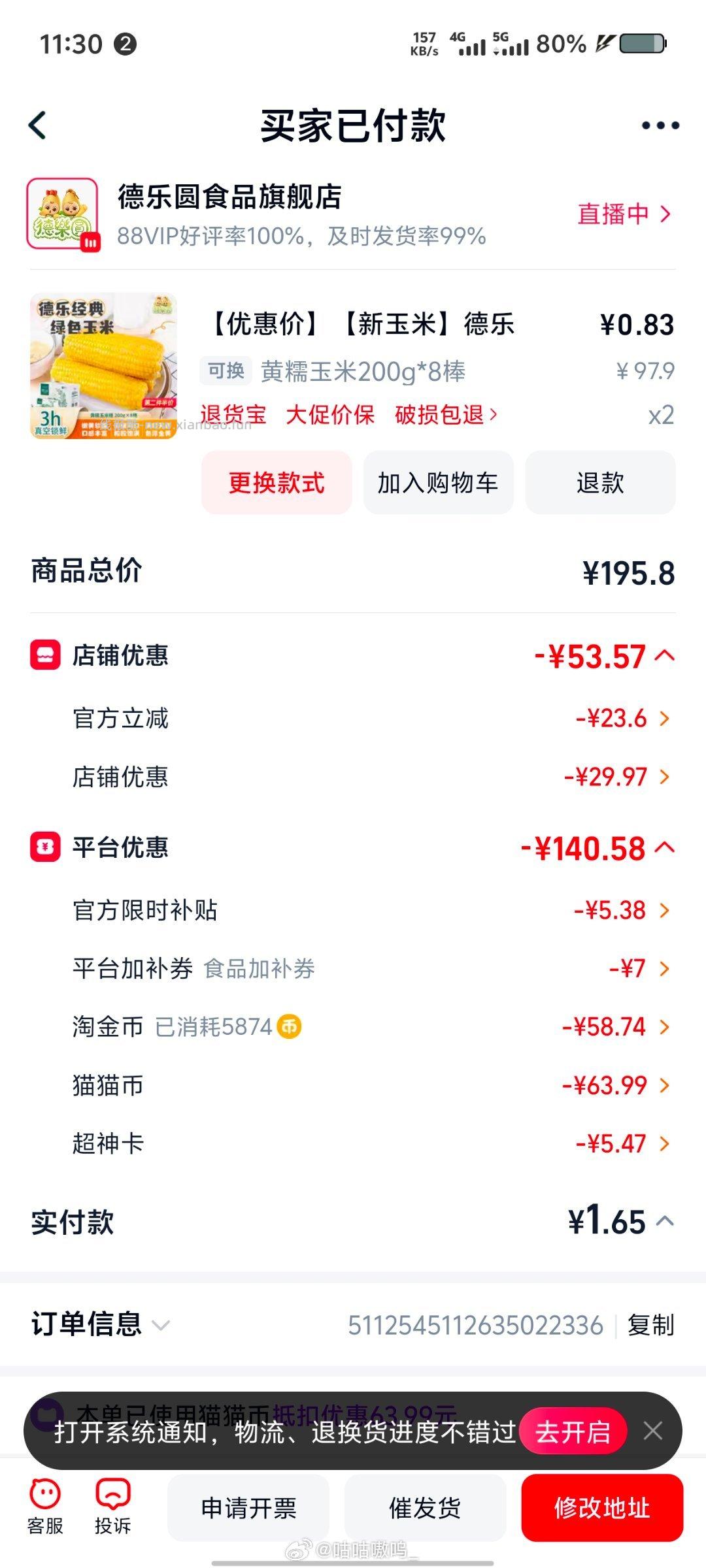Tap 修改地址 to change delivery address
Image resolution: width=706 pixels, height=1568 pixels.
601,1507
